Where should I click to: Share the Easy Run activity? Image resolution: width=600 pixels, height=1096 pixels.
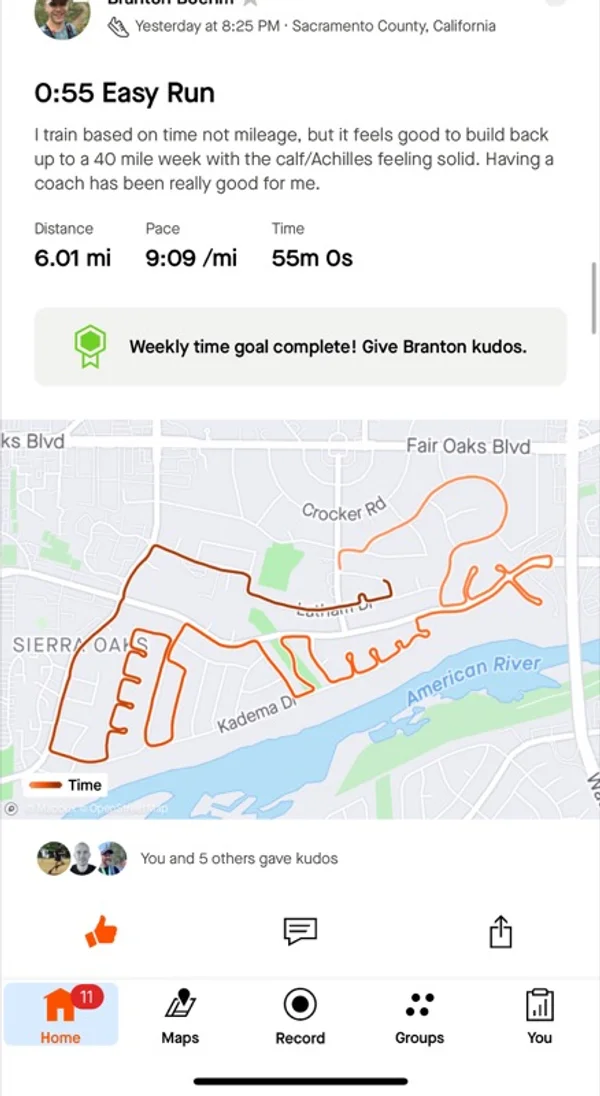click(500, 931)
